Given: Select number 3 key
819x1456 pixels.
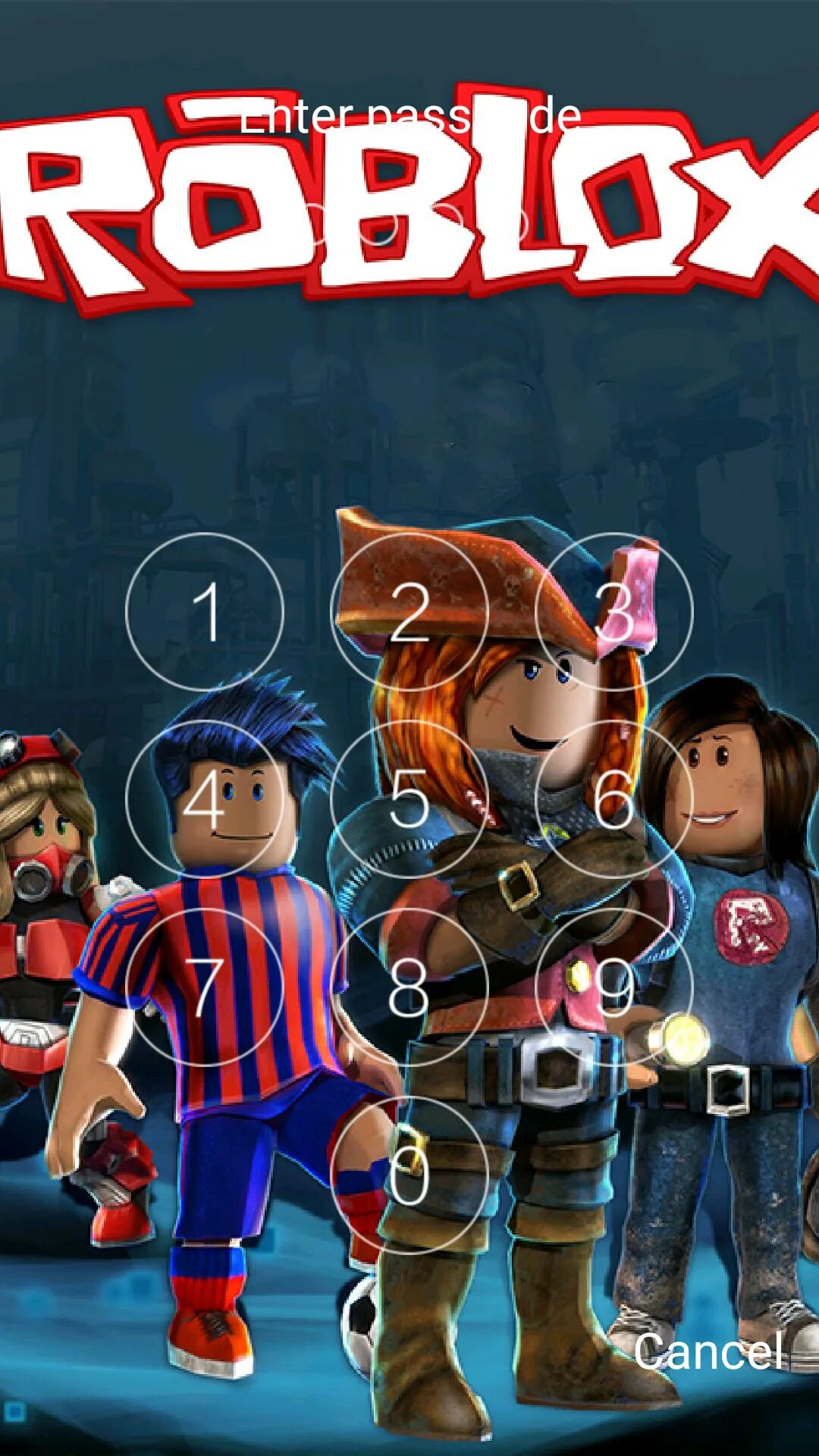Looking at the screenshot, I should click(x=614, y=611).
